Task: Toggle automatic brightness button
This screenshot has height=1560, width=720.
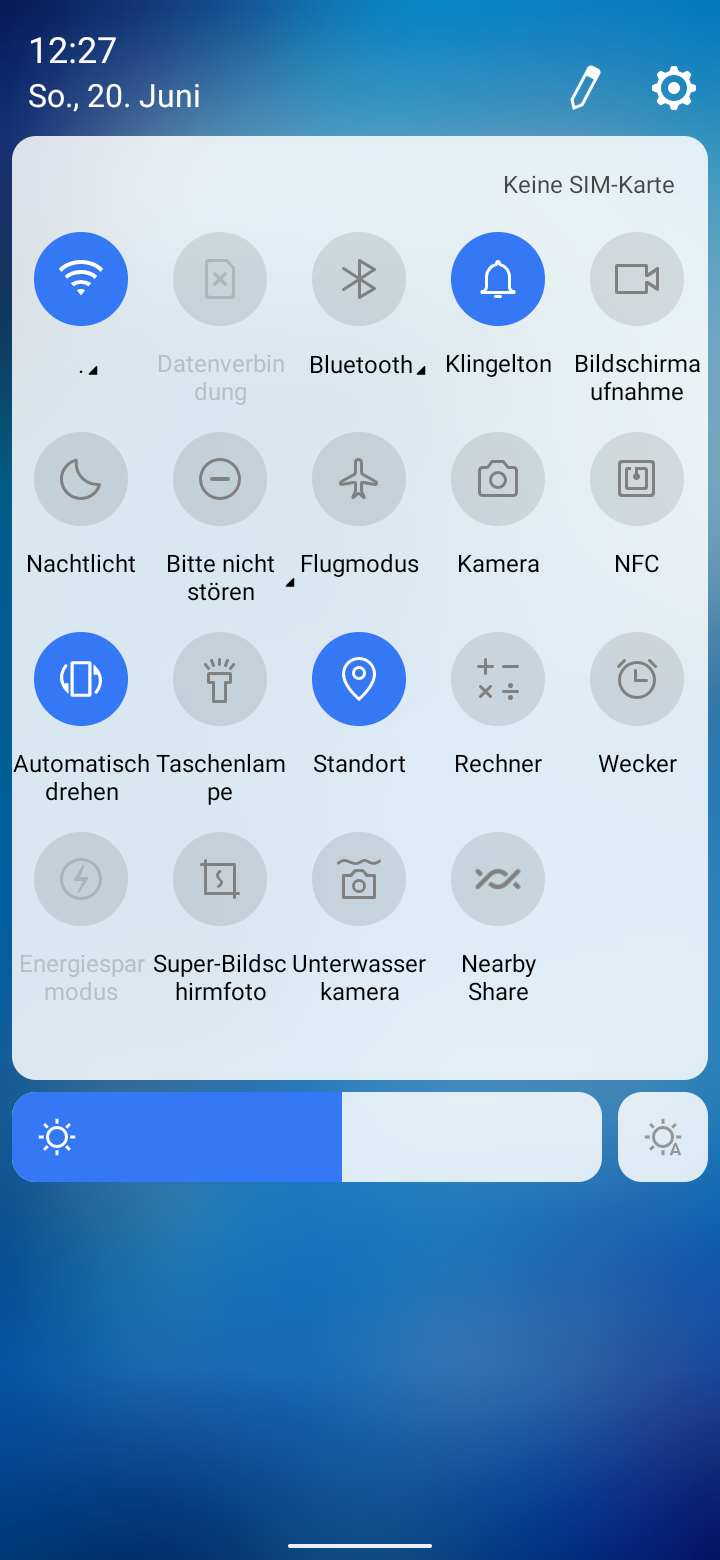Action: (663, 1137)
